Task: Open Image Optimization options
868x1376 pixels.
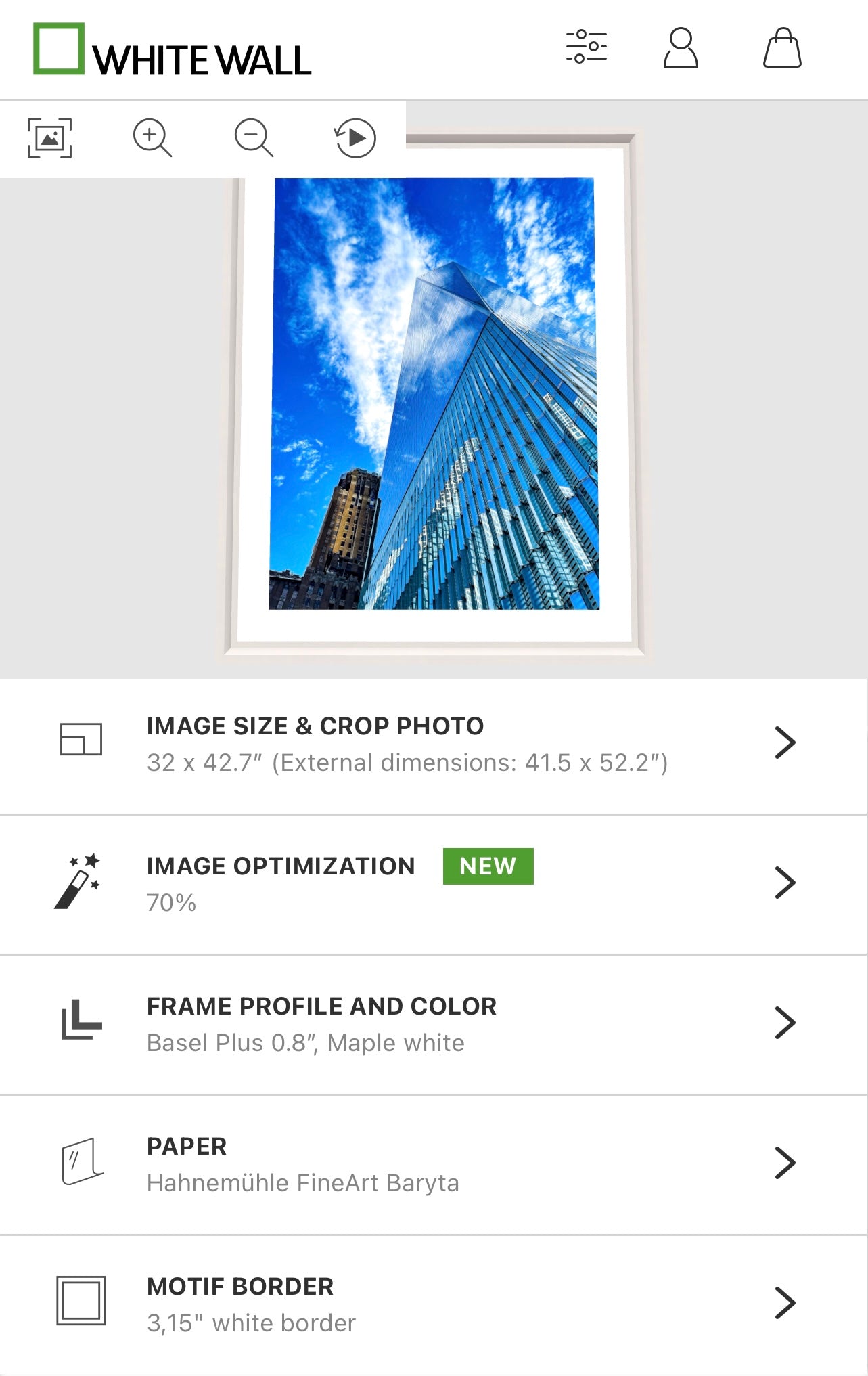Action: pos(433,883)
